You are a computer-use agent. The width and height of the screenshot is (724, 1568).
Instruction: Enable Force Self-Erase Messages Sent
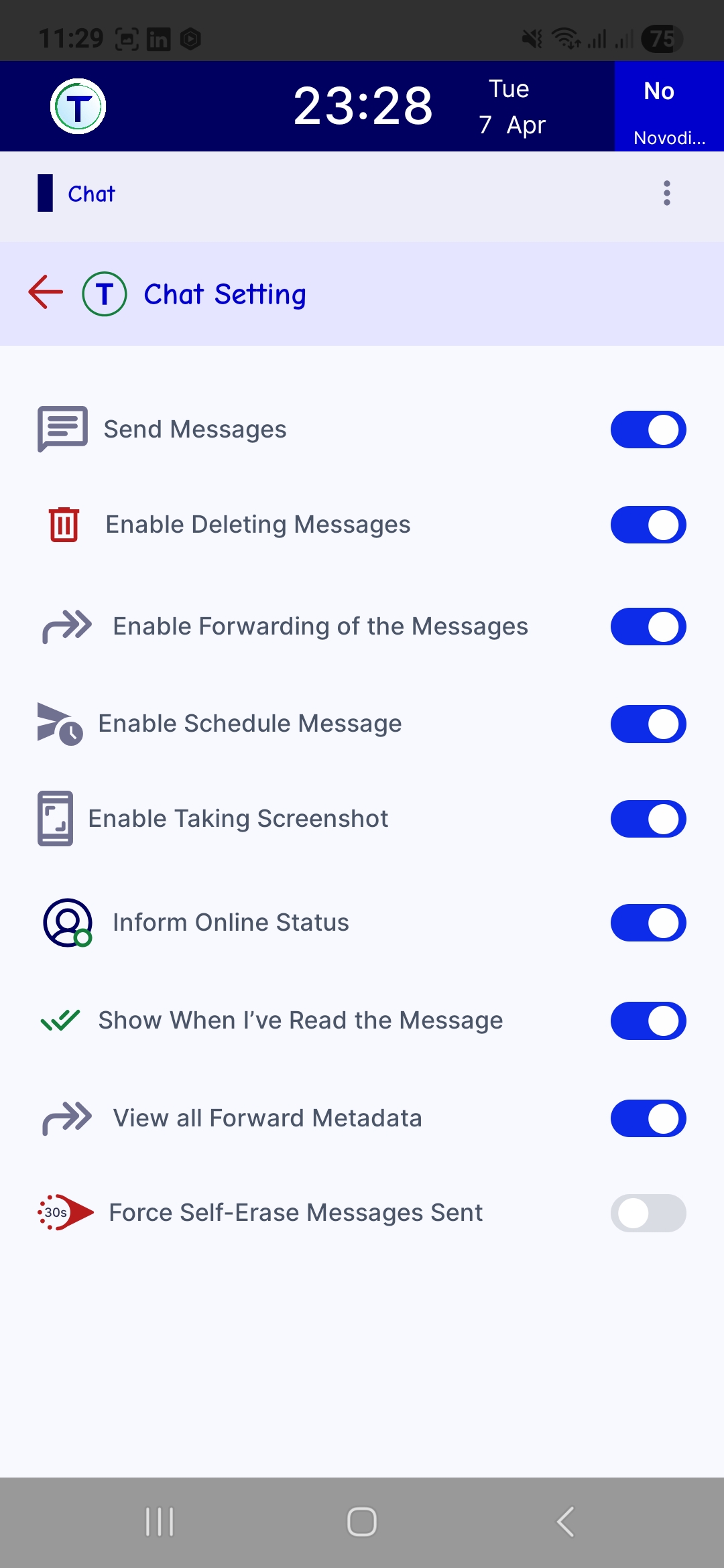pos(648,1213)
